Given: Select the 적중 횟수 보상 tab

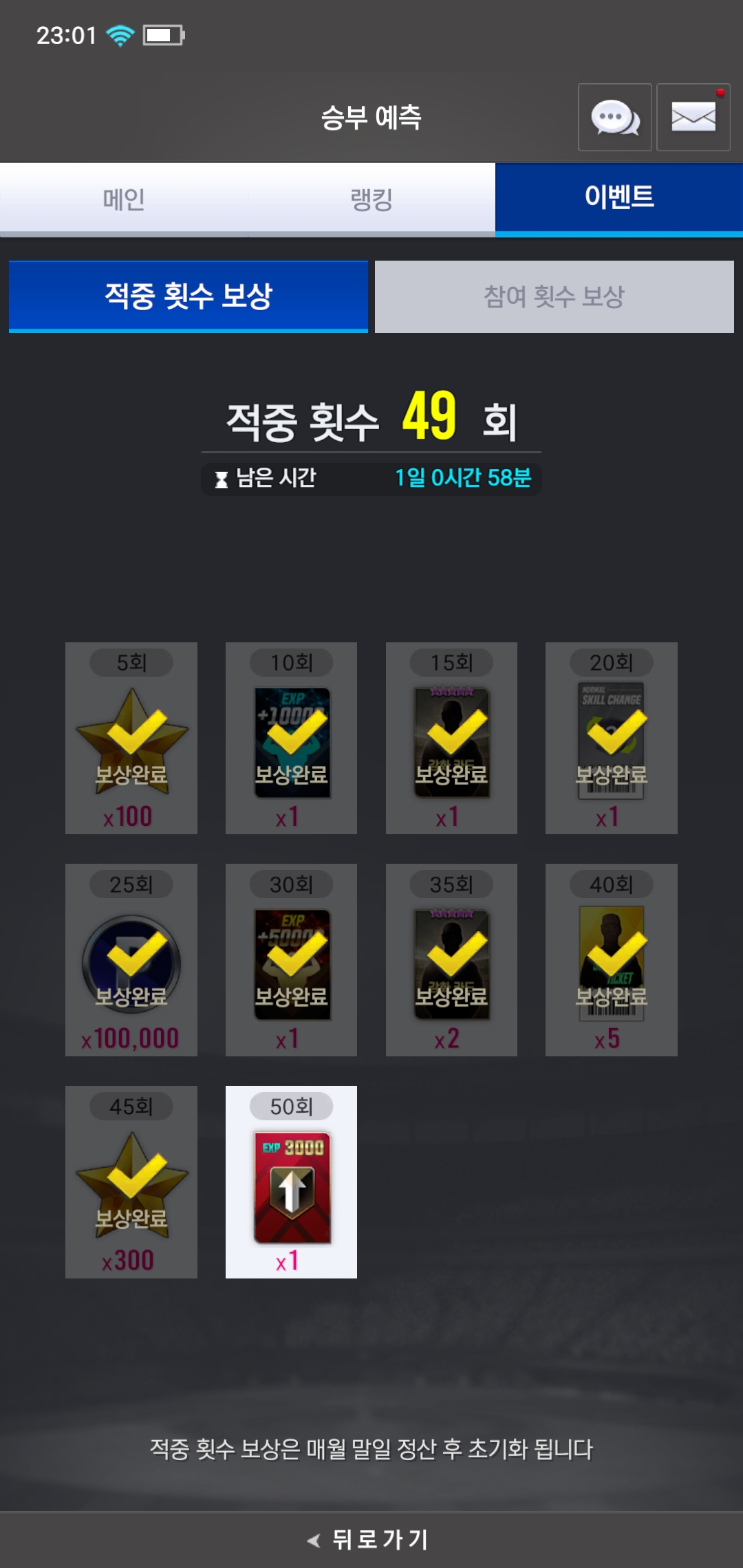Looking at the screenshot, I should click(x=189, y=296).
